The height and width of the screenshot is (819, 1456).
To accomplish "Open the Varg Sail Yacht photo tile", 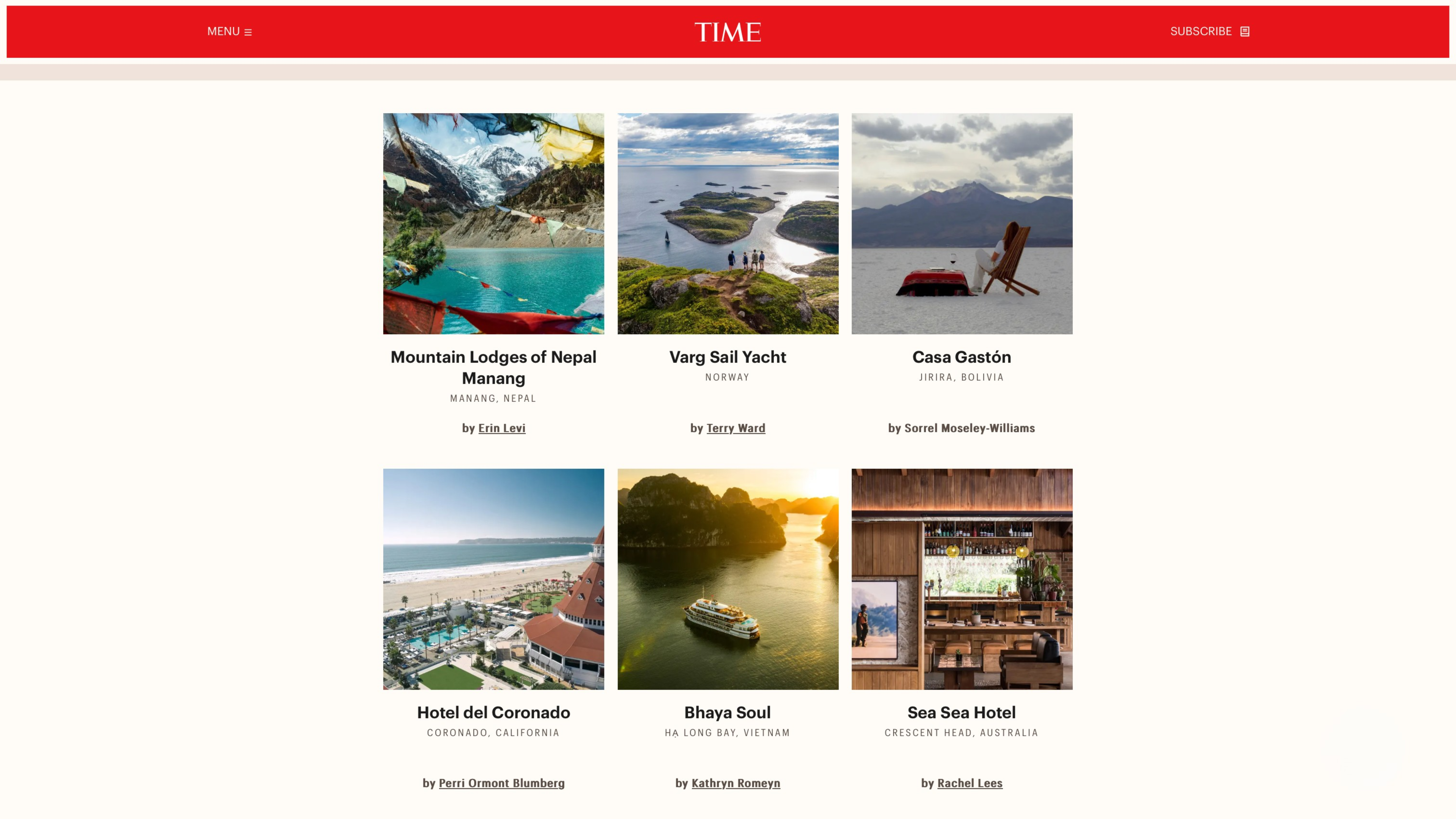I will tap(728, 223).
